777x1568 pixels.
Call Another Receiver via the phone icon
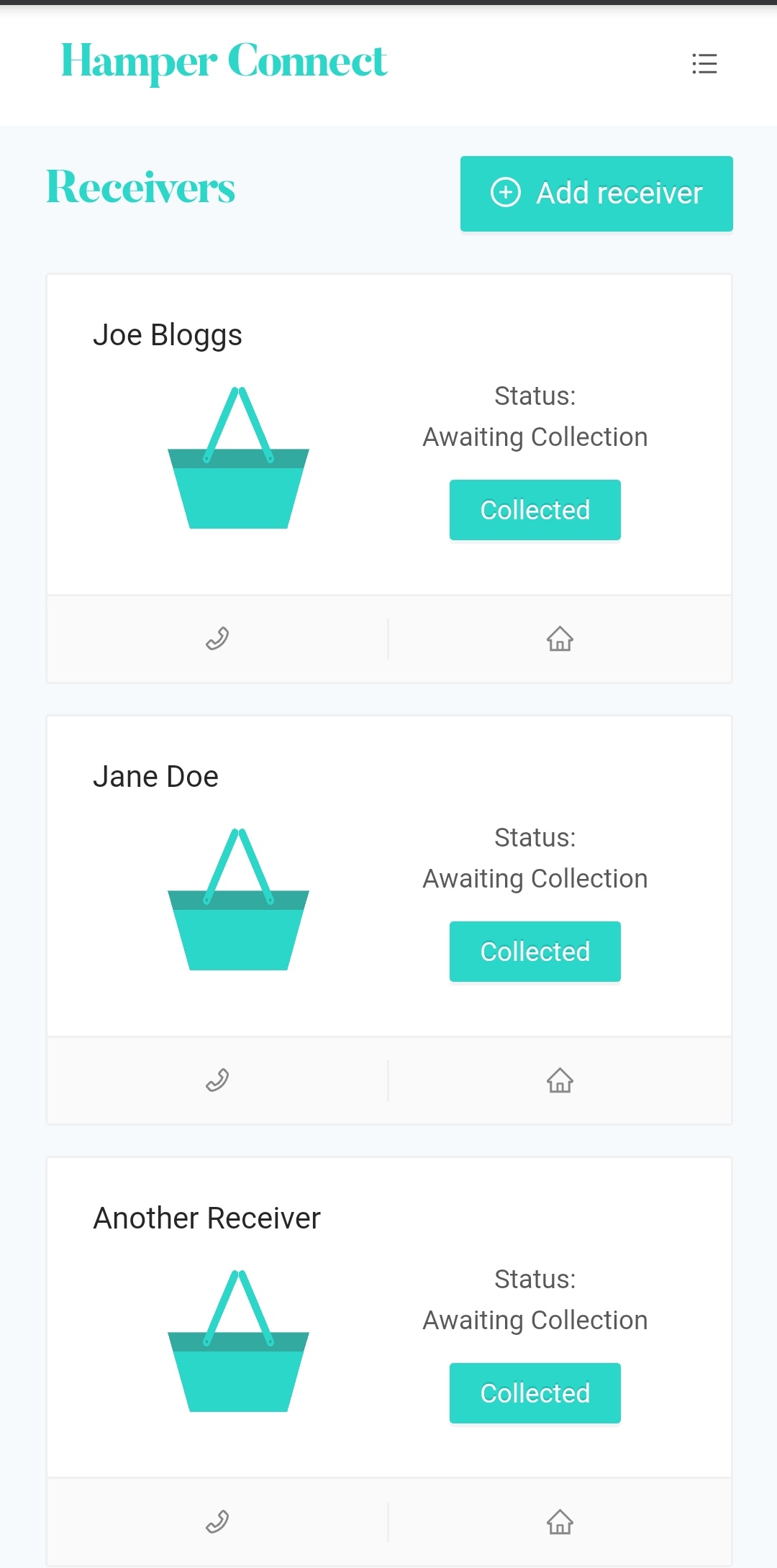217,1522
